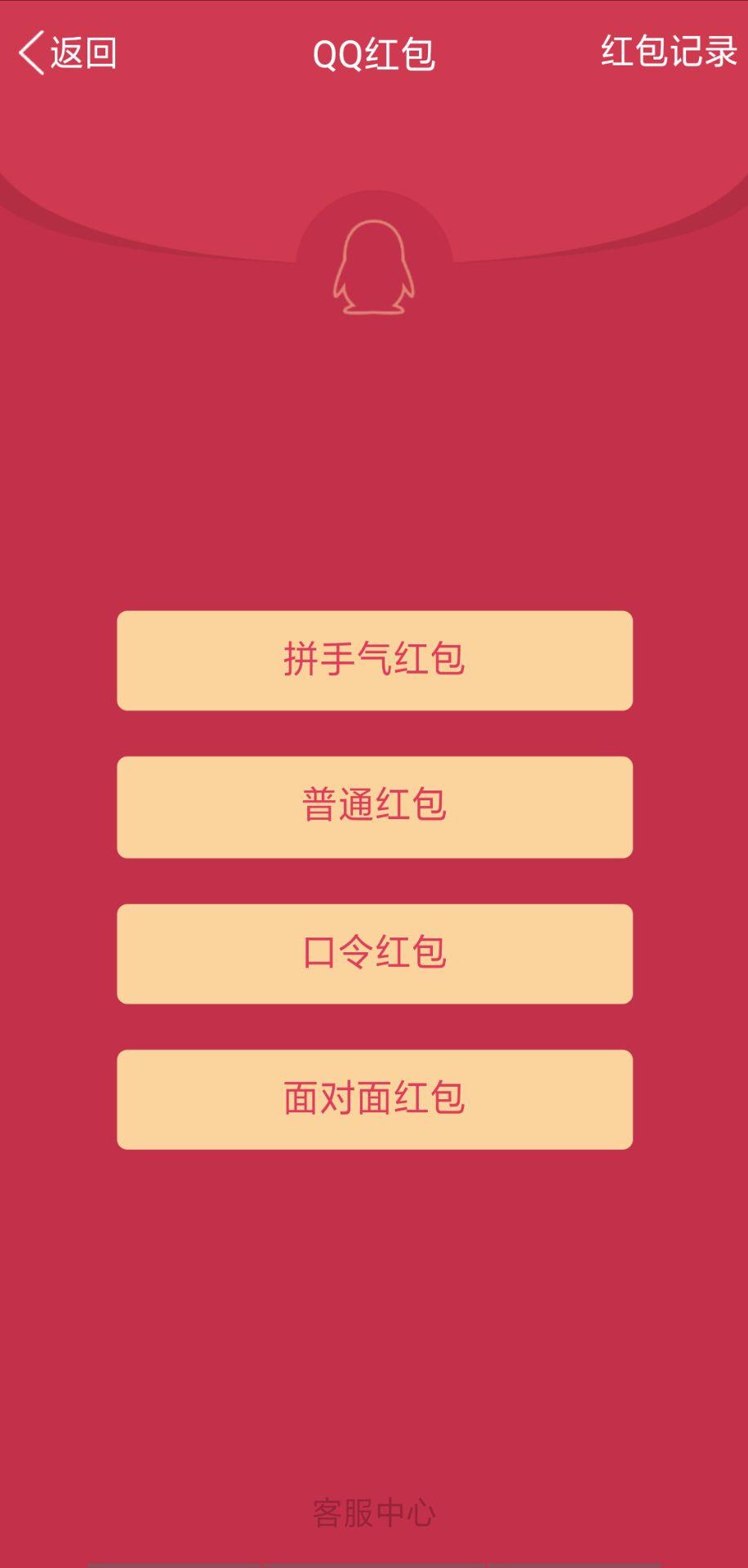Open 红包记录 history
Image resolution: width=748 pixels, height=1568 pixels.
(x=669, y=51)
